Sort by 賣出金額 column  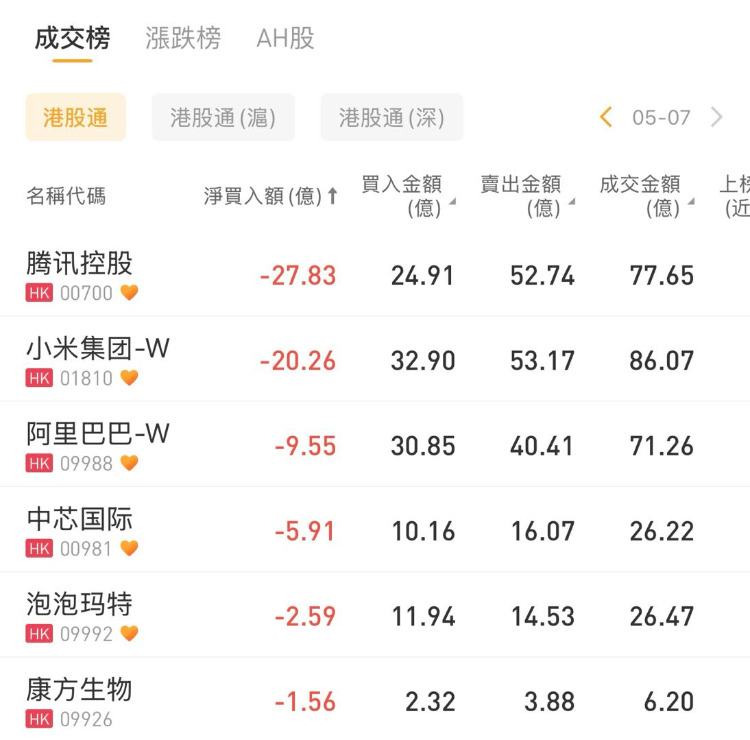tap(527, 196)
